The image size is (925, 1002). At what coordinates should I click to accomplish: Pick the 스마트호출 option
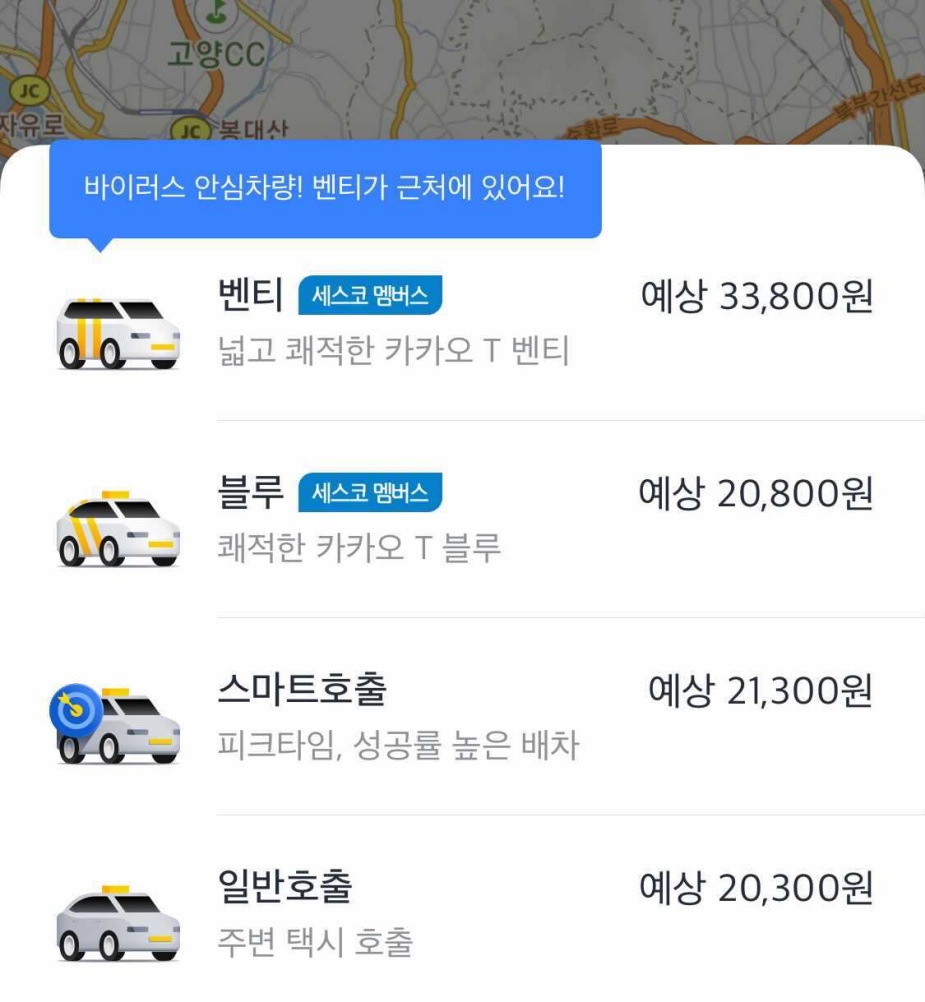click(x=462, y=716)
